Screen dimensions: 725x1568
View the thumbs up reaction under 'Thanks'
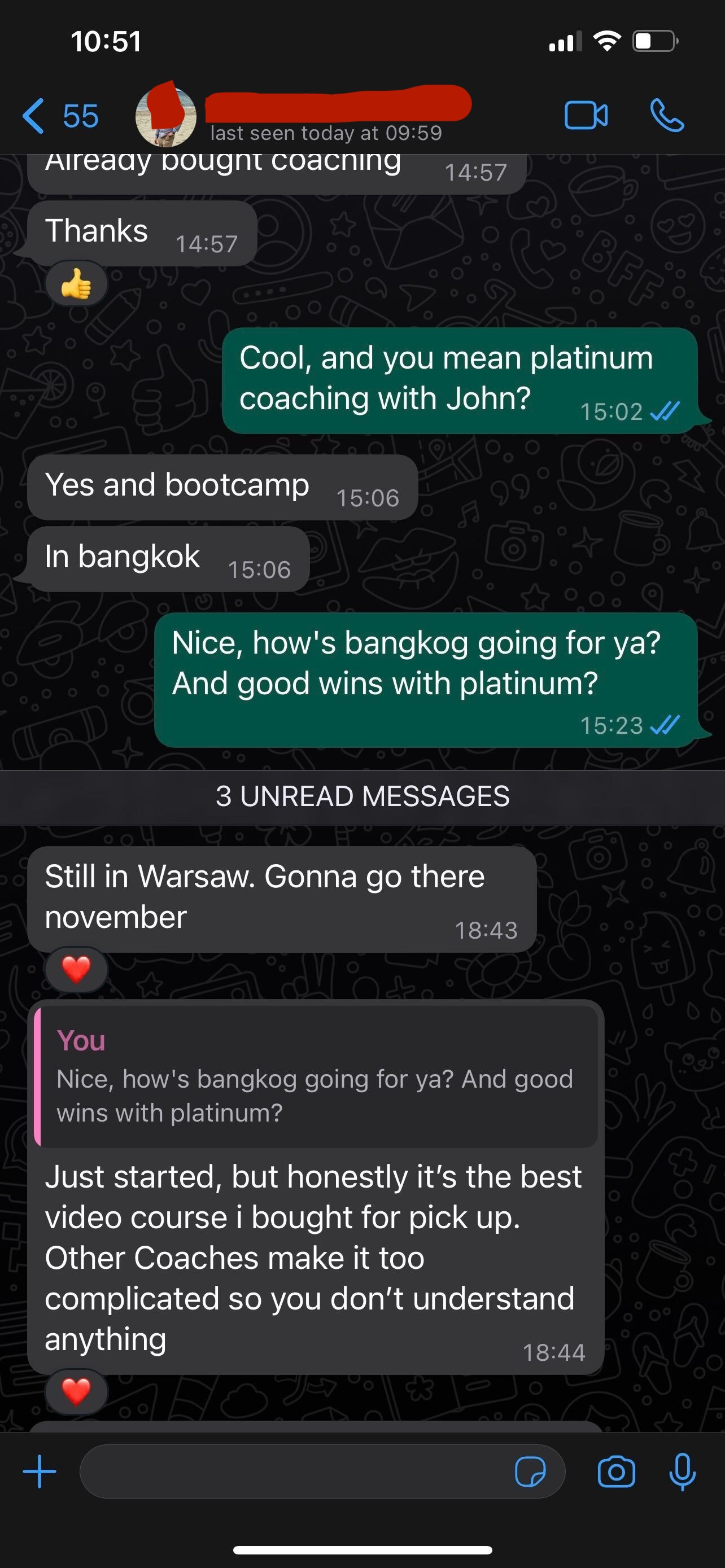76,284
